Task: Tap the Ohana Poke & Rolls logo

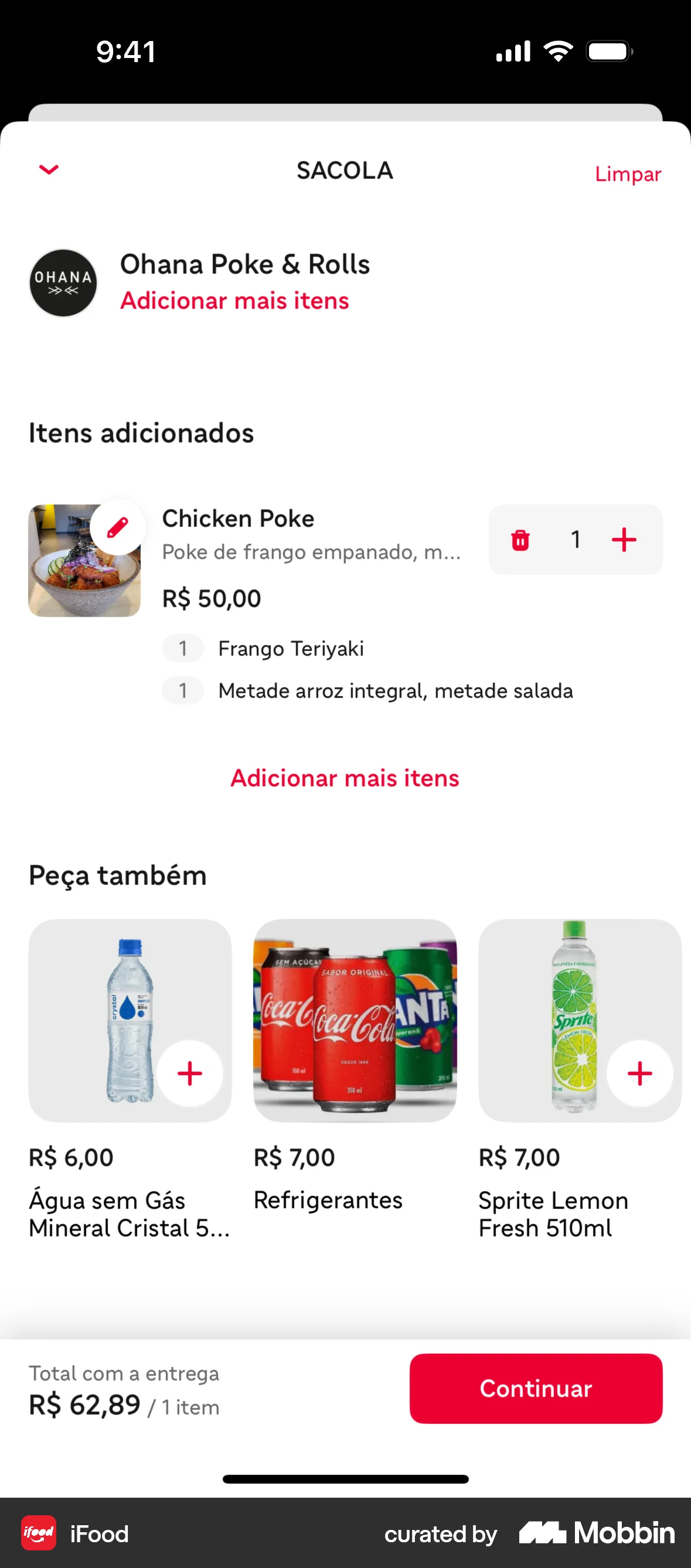Action: pyautogui.click(x=63, y=282)
